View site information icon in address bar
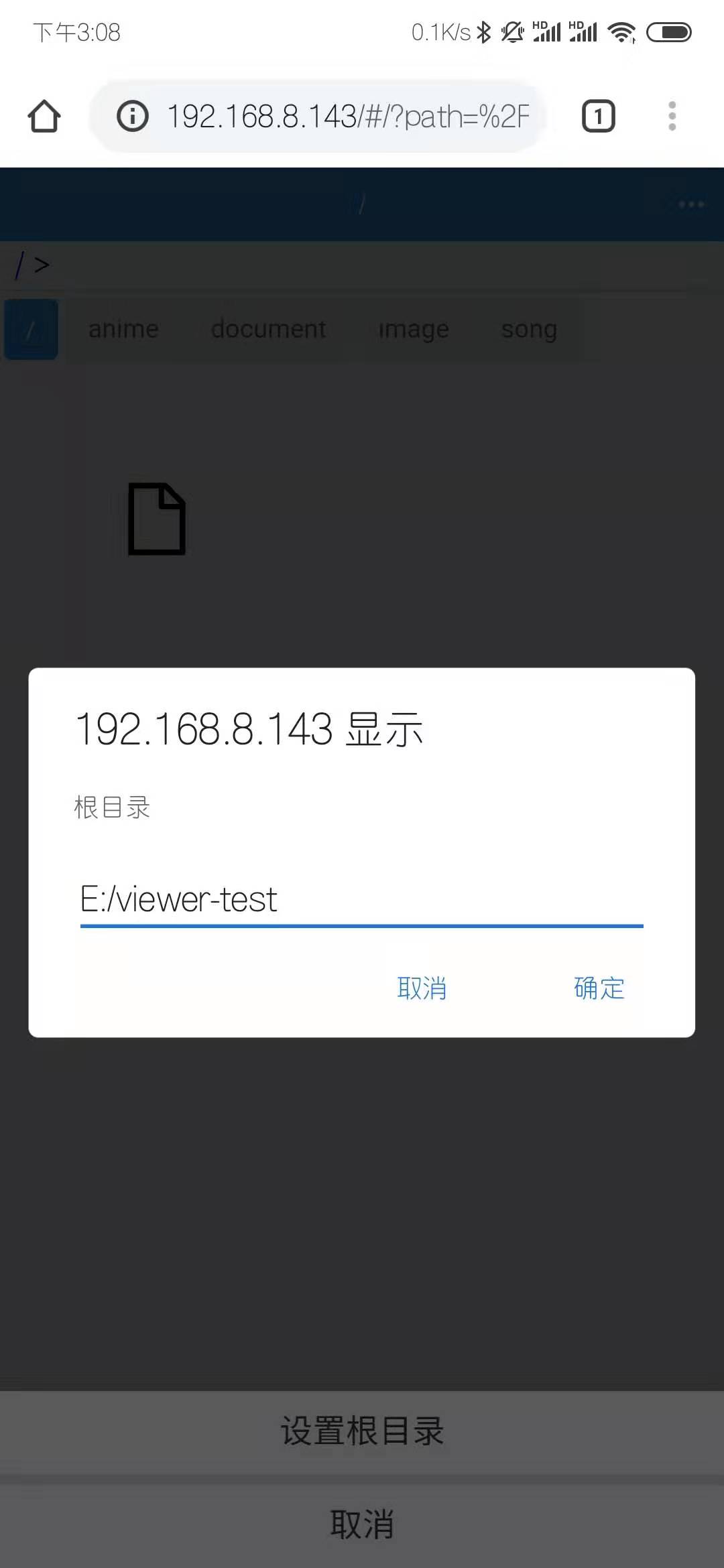This screenshot has width=724, height=1568. tap(132, 117)
